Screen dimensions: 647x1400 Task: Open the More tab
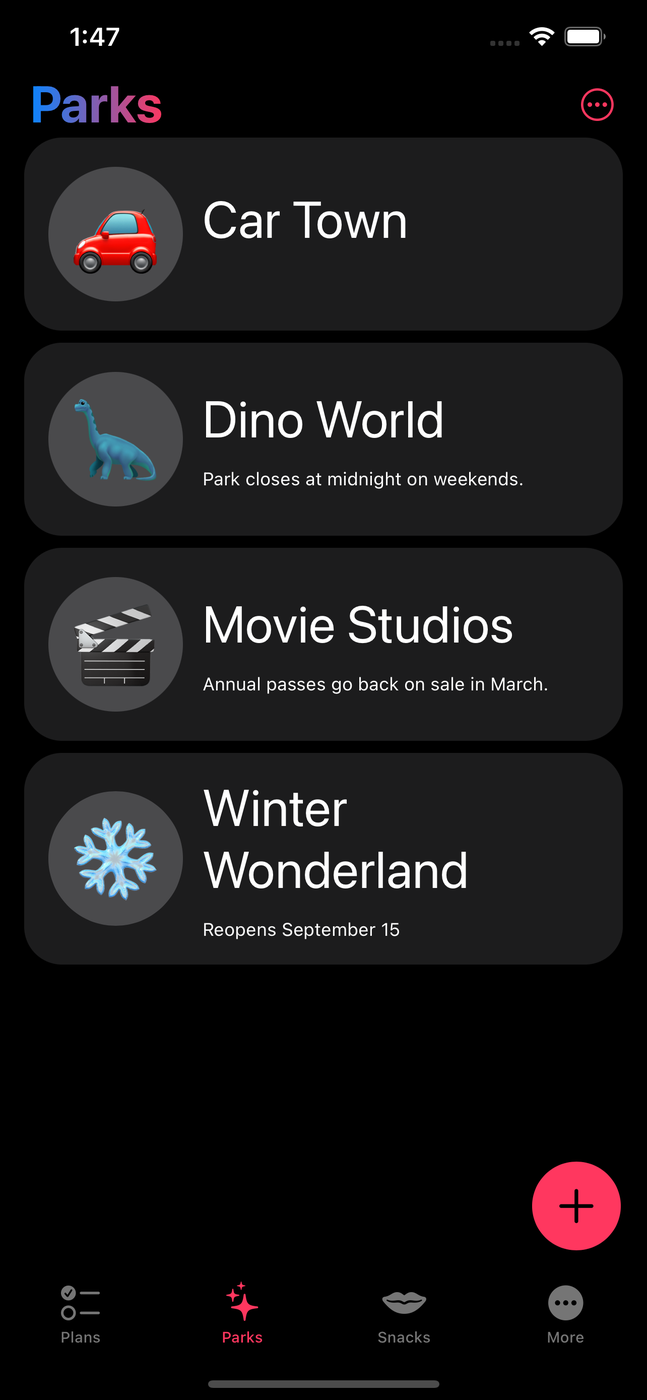coord(565,1314)
